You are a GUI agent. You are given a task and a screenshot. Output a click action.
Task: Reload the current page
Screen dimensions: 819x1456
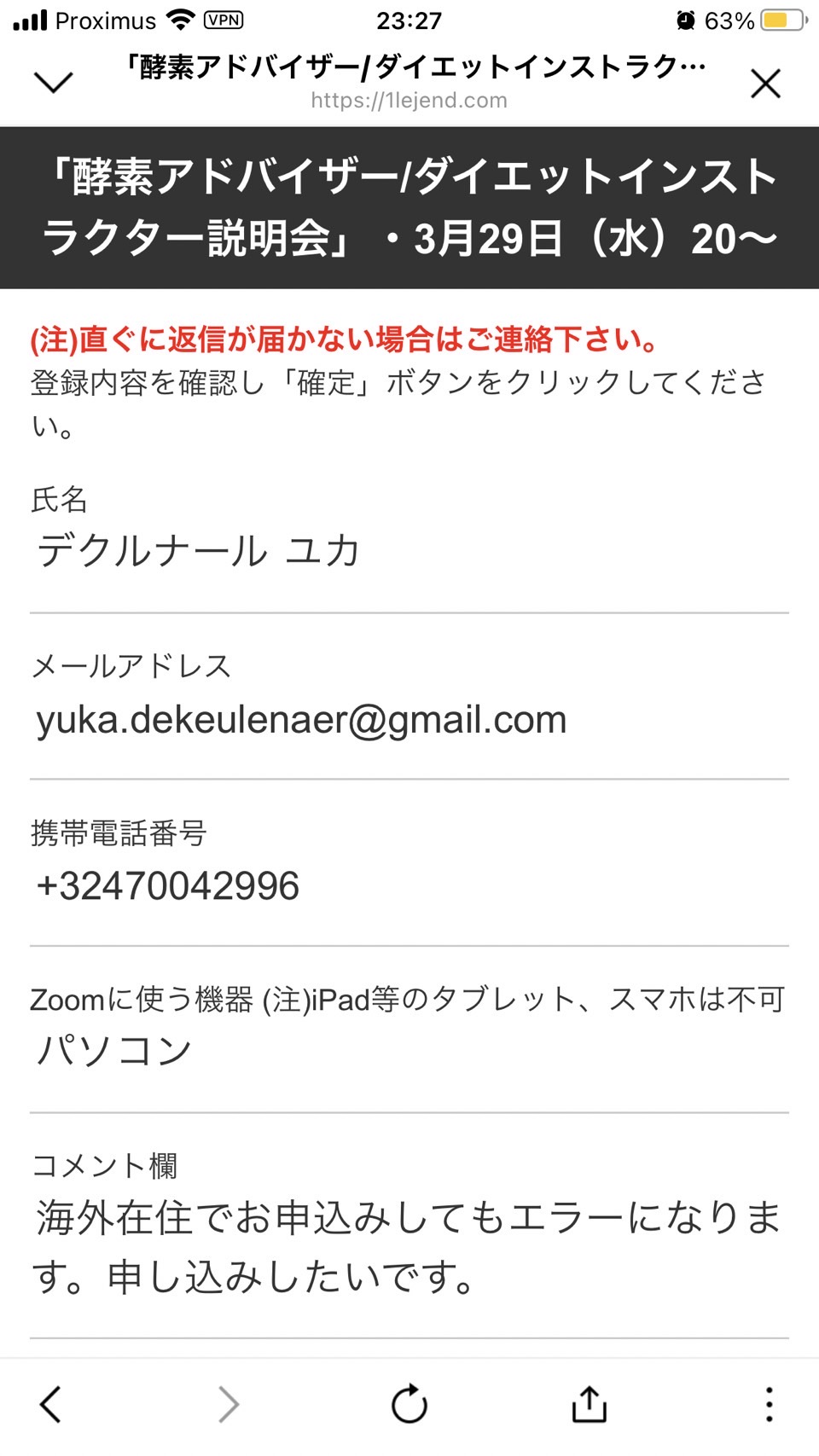tap(409, 1404)
